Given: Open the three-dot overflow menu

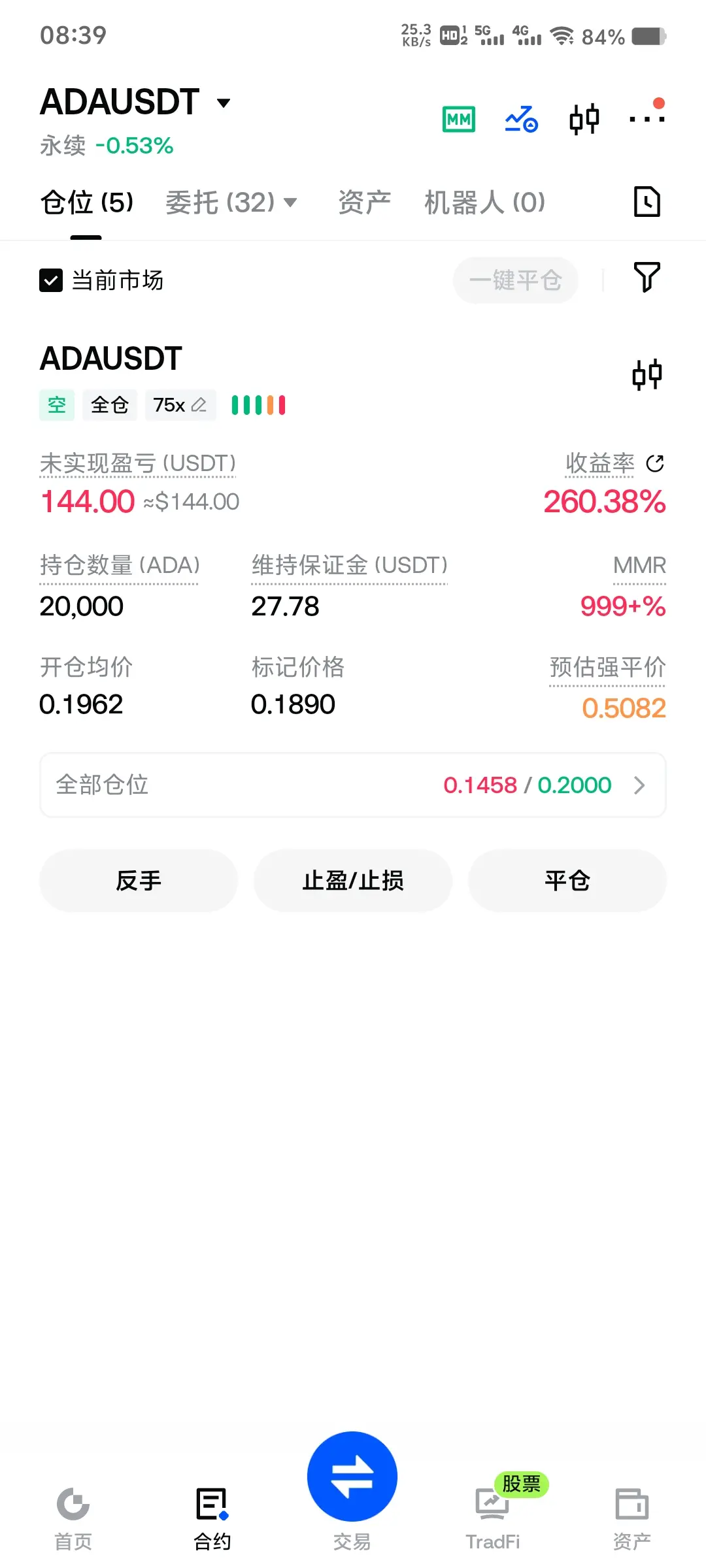Looking at the screenshot, I should (647, 115).
